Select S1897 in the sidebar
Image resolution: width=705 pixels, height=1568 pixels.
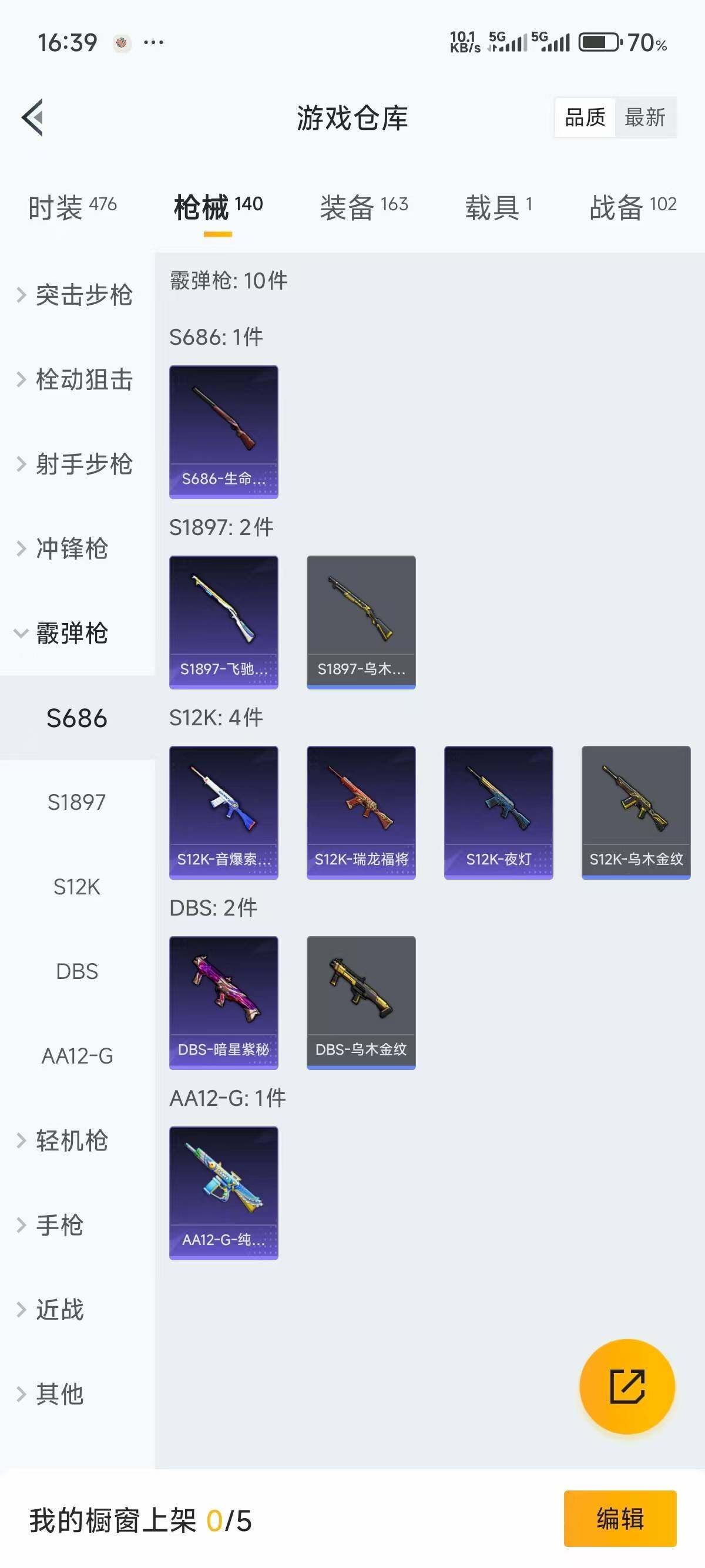coord(77,803)
